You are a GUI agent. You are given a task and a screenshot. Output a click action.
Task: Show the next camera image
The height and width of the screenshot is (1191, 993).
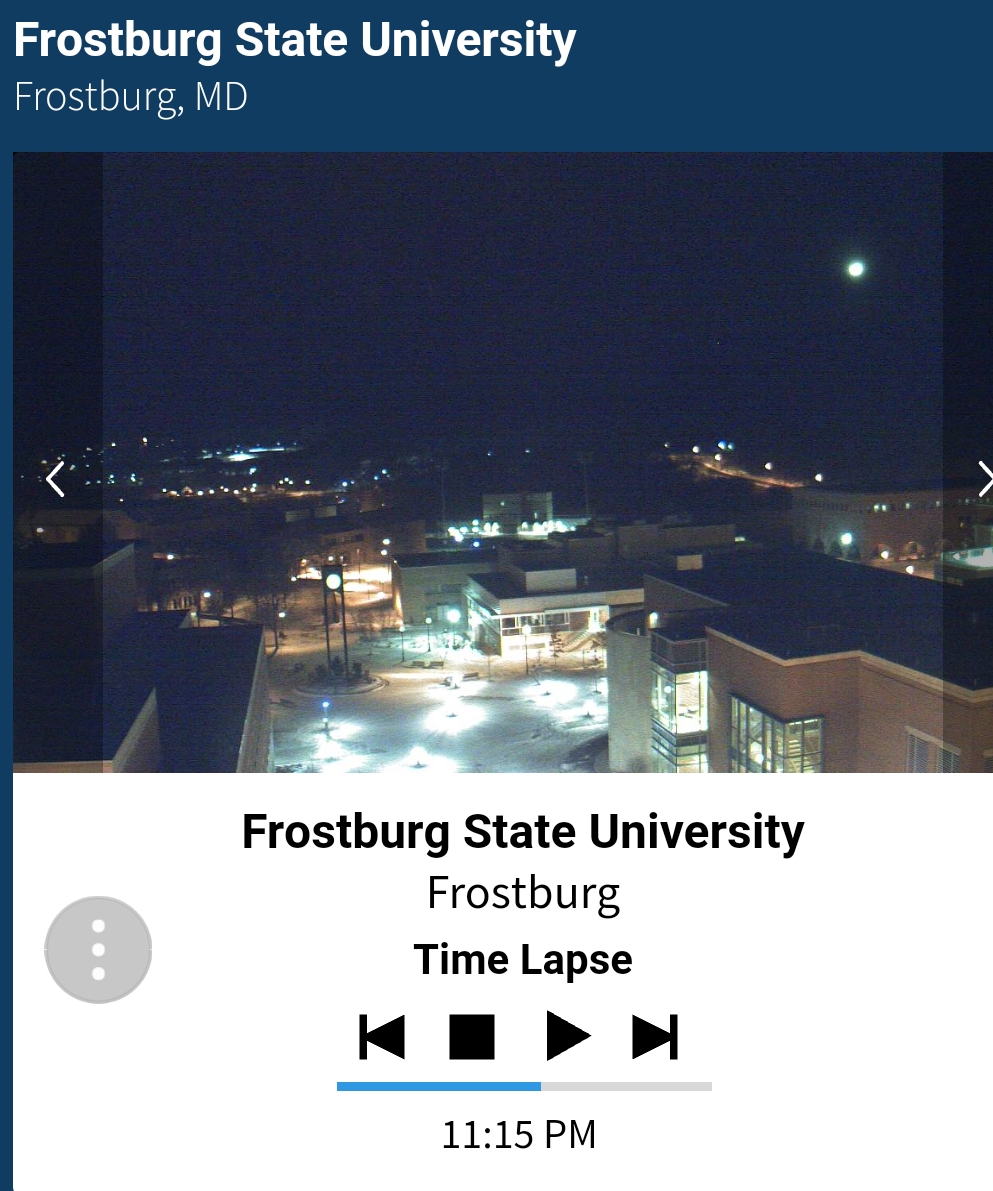click(982, 479)
